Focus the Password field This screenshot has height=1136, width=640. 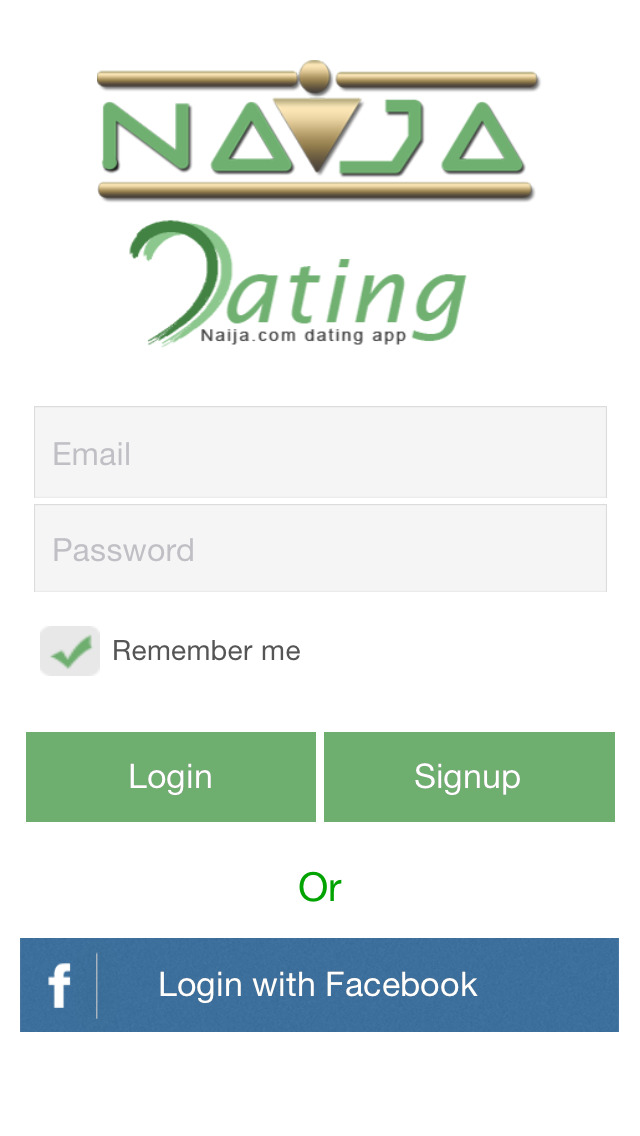click(x=320, y=548)
